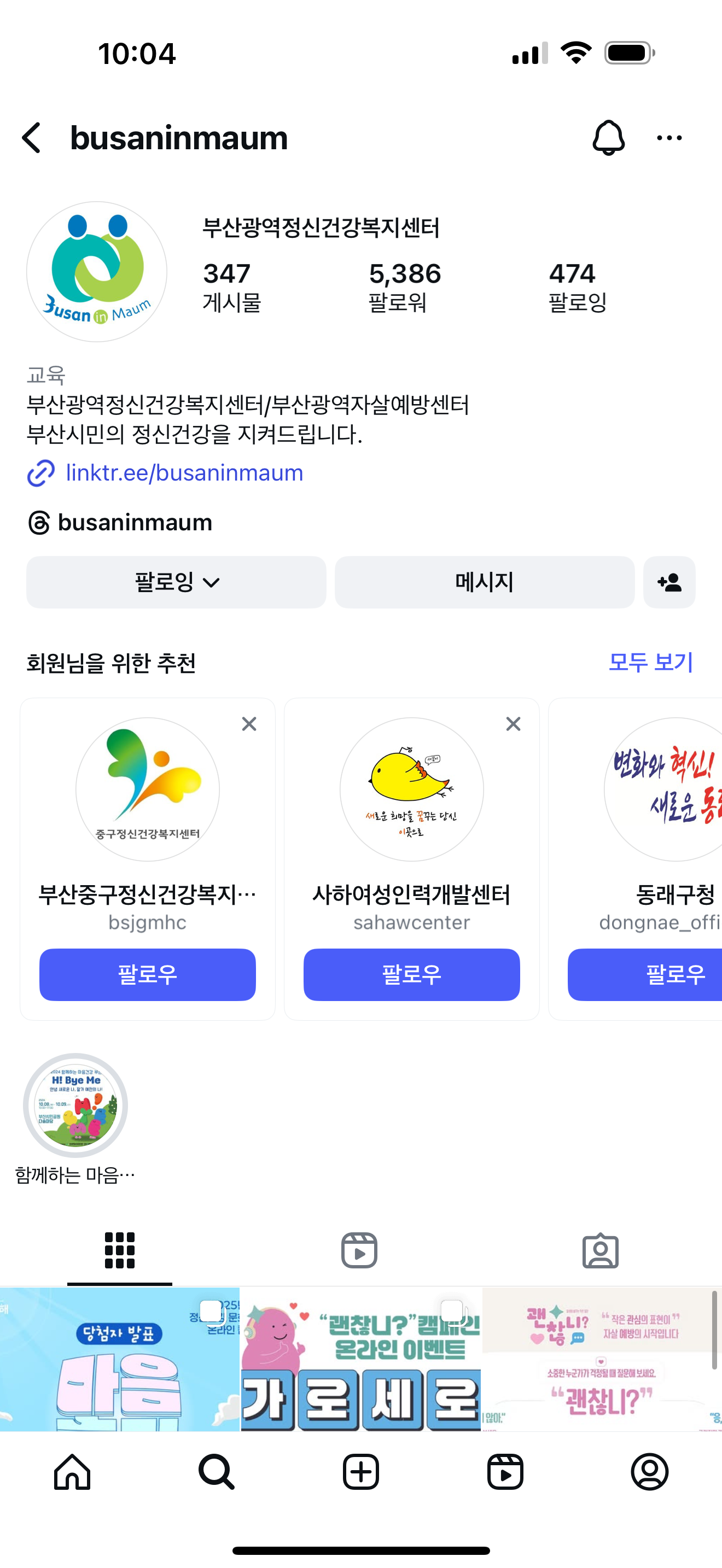Dismiss the bsjgmhc suggestion card

[249, 724]
